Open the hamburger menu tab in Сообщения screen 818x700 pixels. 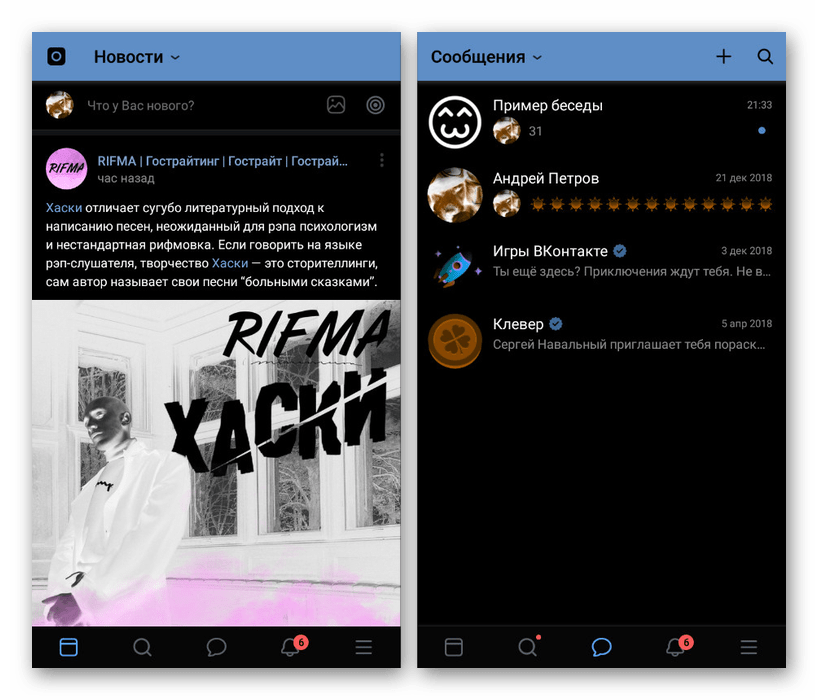coord(749,648)
